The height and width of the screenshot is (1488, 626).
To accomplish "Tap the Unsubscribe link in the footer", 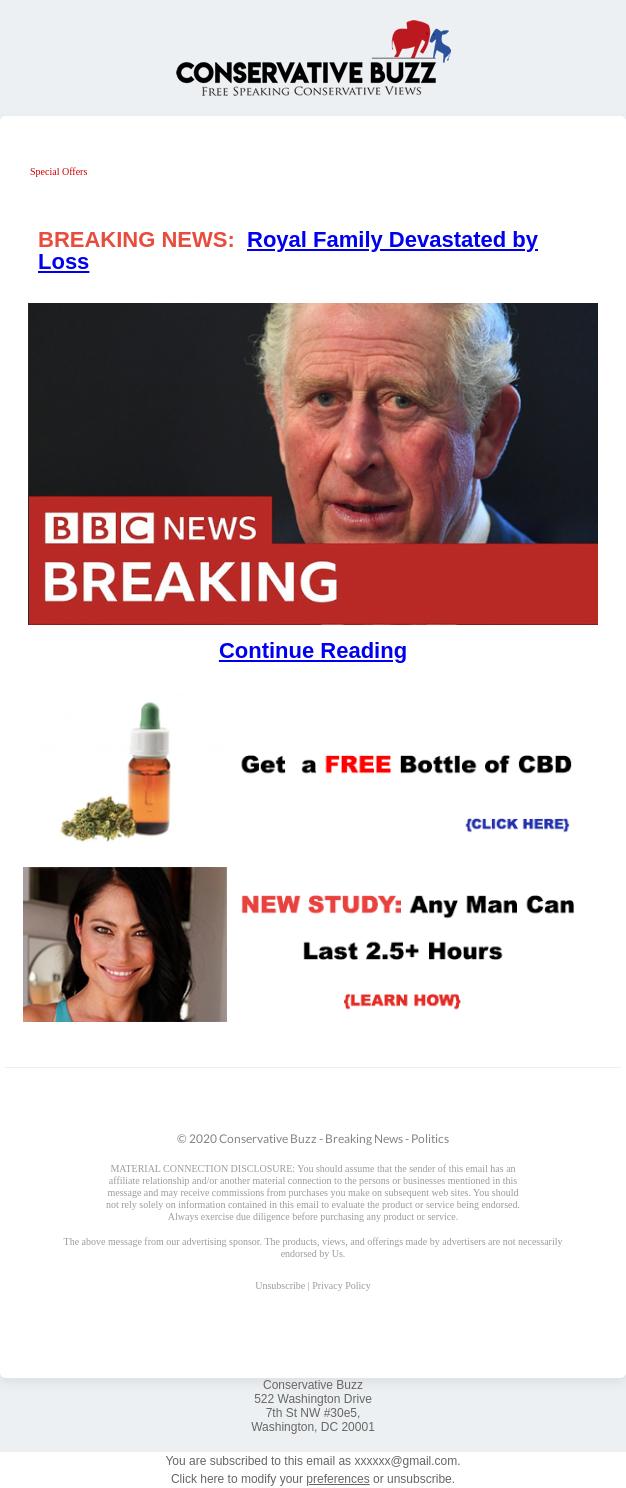I will (x=280, y=1286).
